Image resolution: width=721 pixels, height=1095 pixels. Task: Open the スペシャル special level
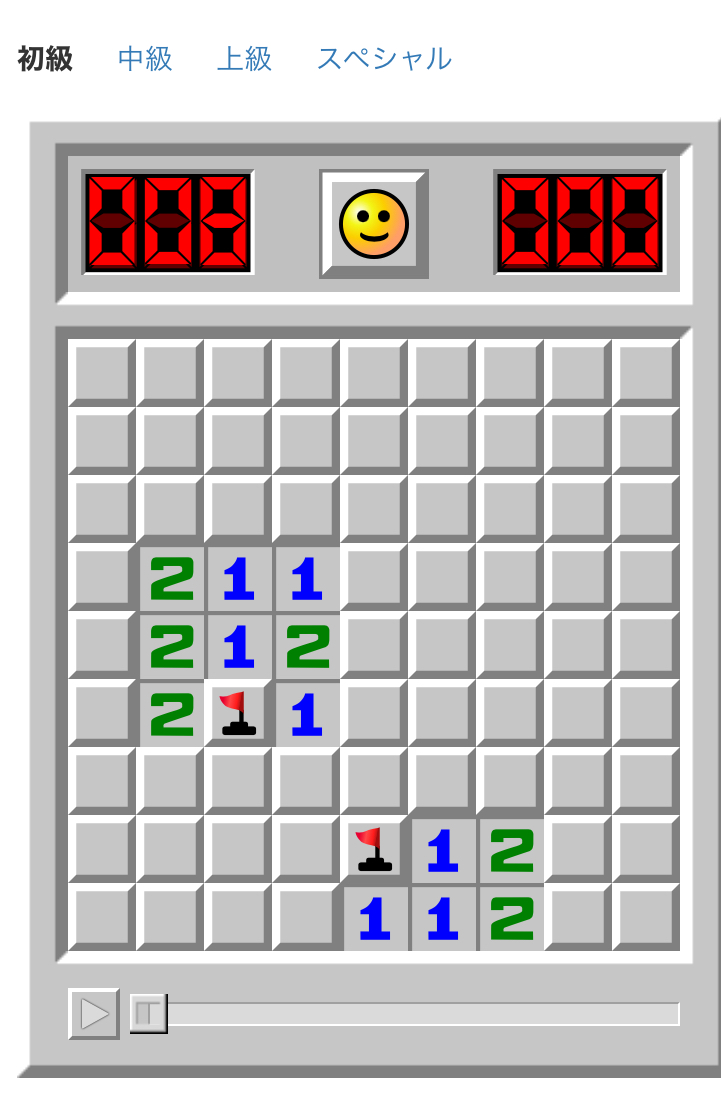(384, 59)
